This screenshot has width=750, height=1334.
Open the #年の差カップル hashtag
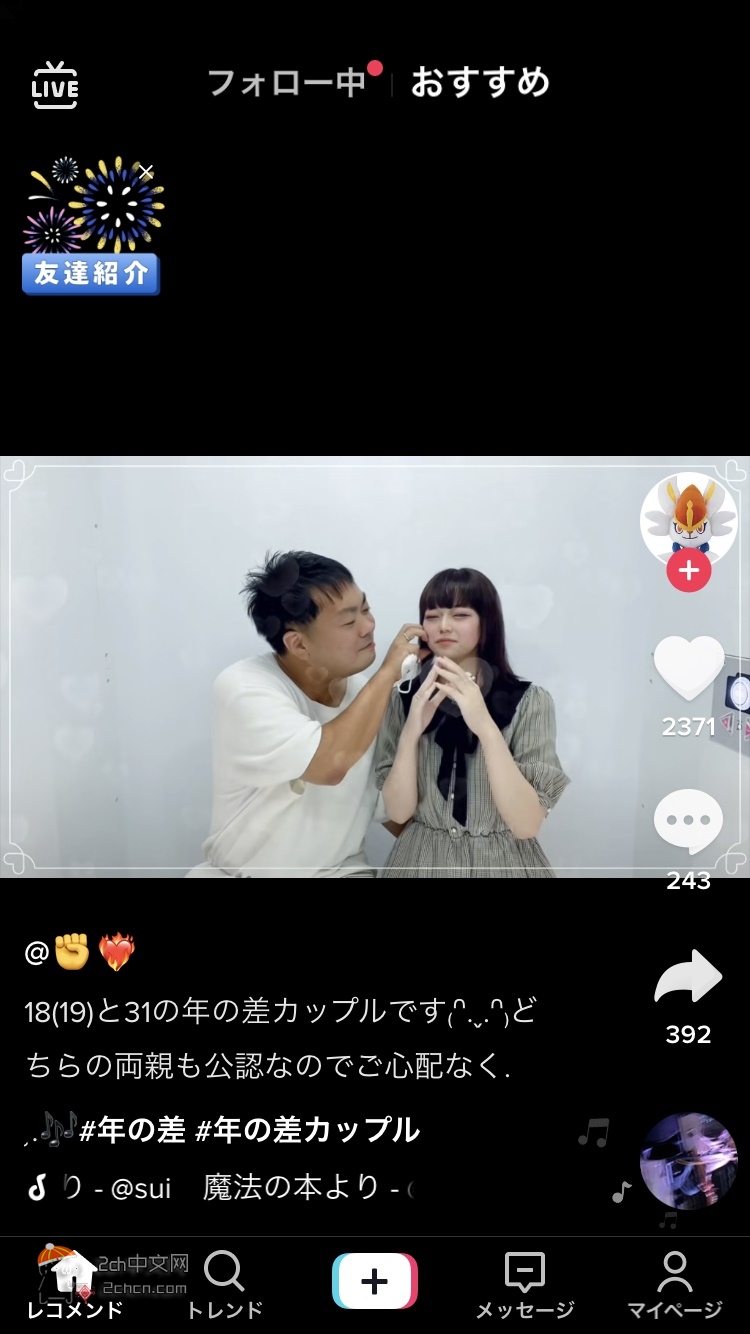coord(308,1130)
